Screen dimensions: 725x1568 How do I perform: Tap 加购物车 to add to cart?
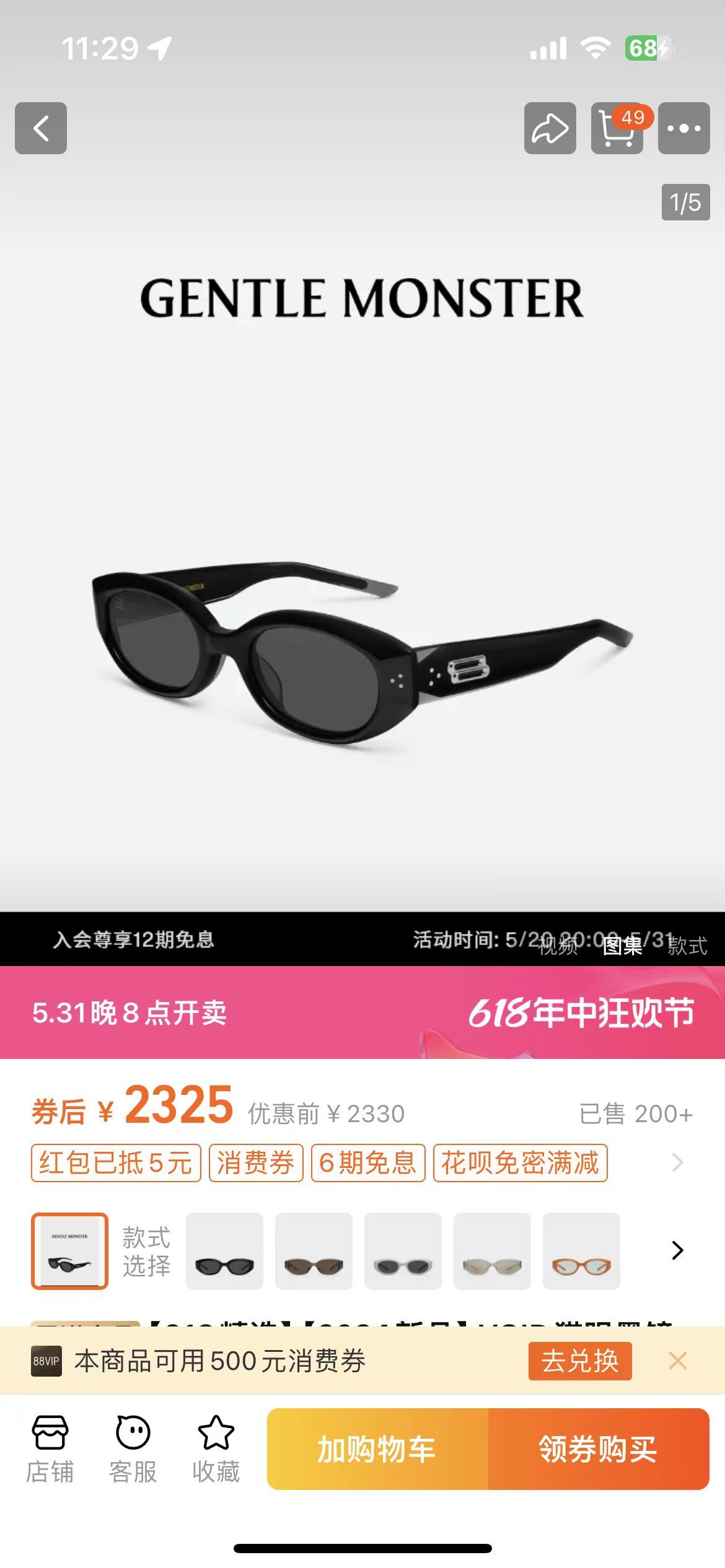coord(377,1449)
